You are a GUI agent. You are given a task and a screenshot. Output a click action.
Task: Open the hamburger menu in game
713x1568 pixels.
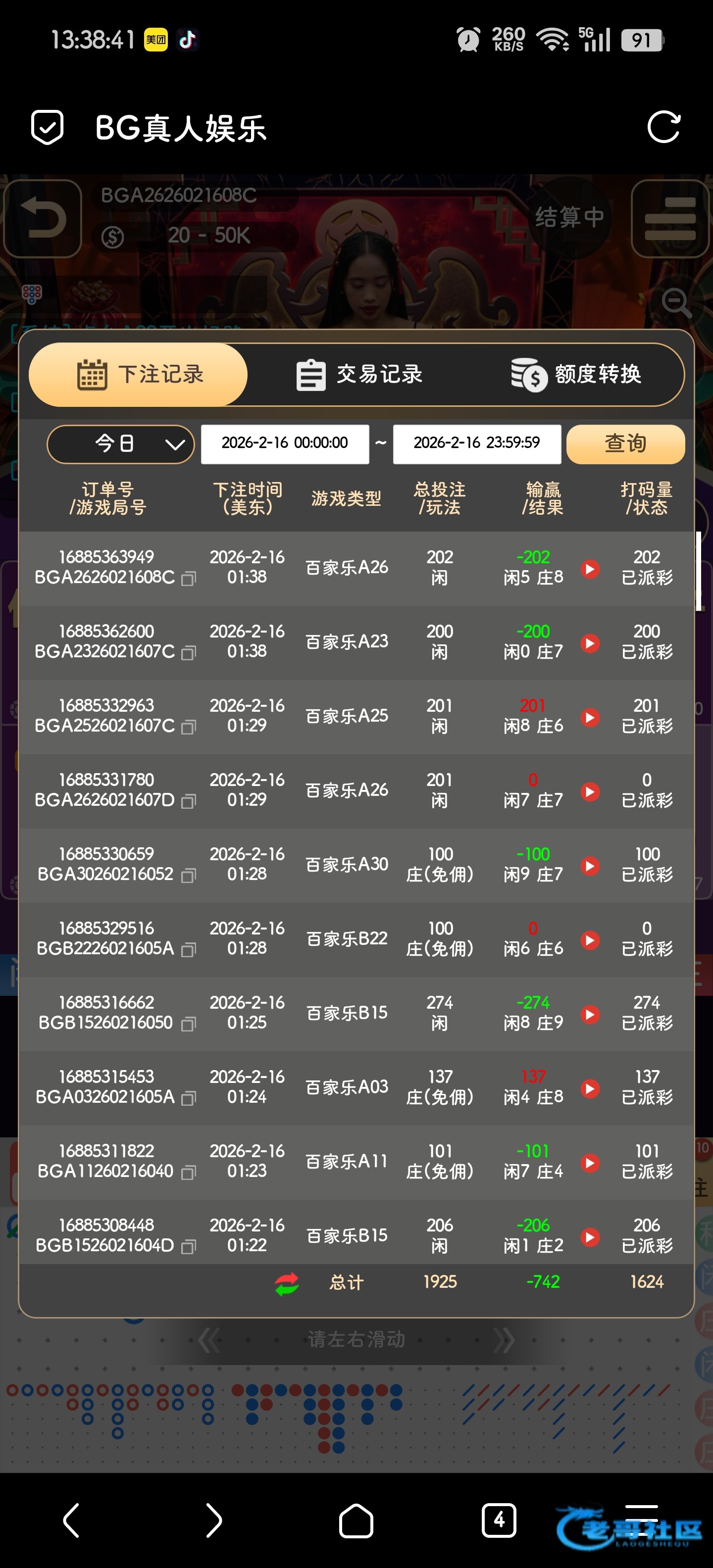(670, 219)
